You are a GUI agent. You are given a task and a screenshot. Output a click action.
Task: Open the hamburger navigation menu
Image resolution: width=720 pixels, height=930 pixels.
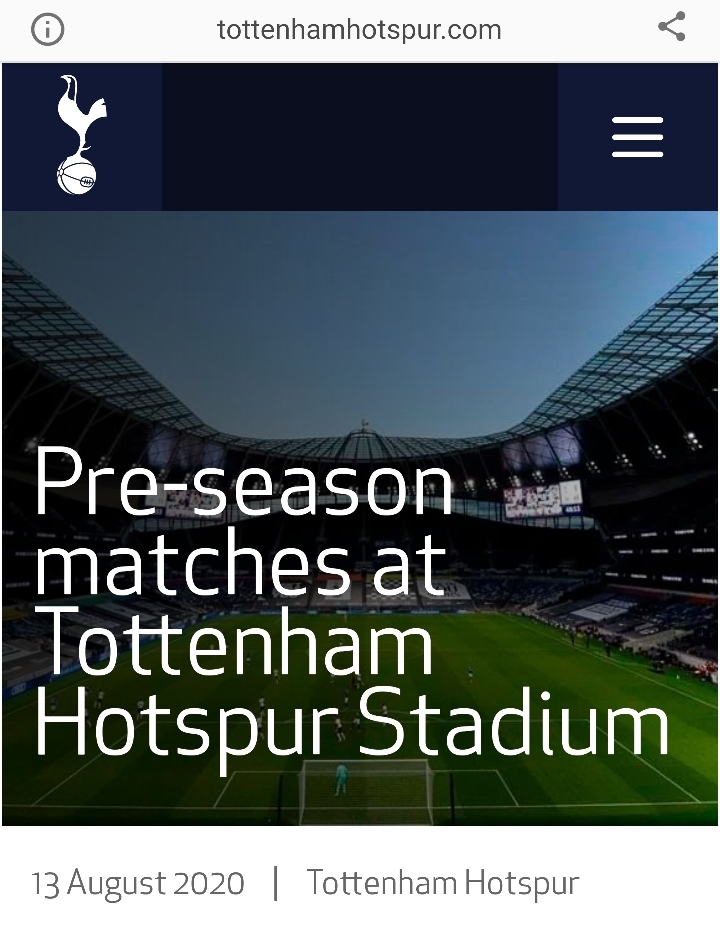[638, 137]
